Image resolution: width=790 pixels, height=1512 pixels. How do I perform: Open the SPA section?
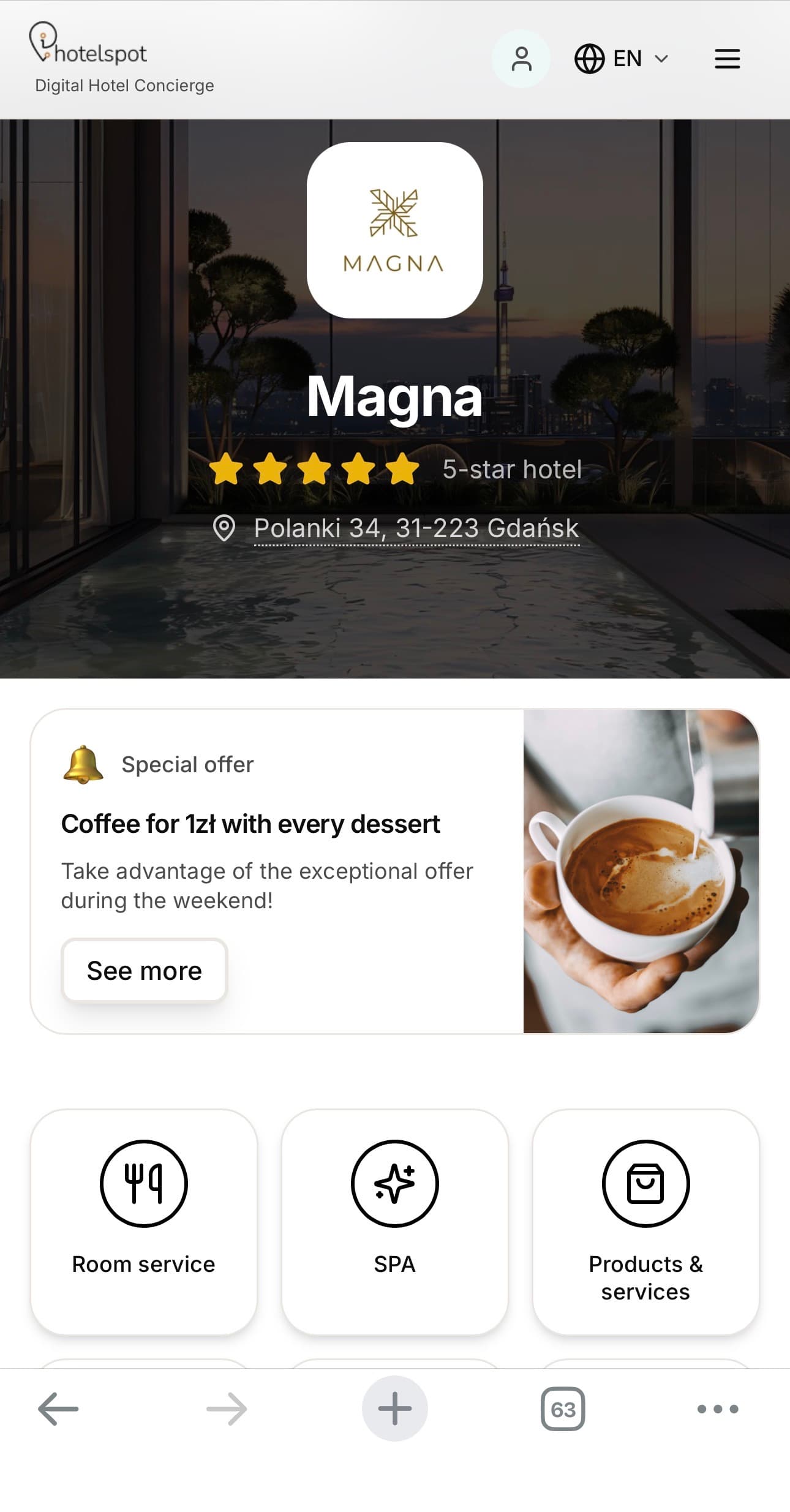coord(394,1221)
